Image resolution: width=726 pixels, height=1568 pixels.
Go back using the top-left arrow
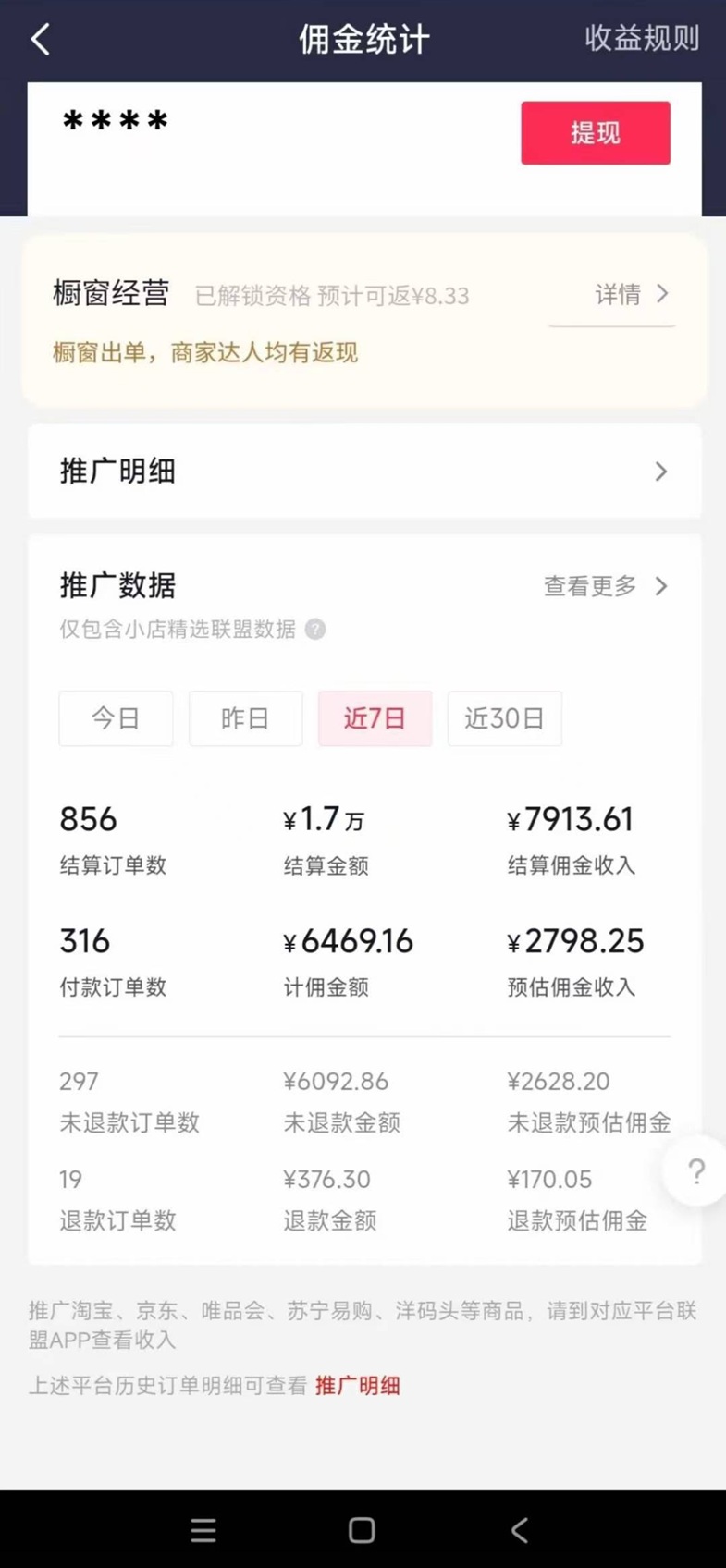pyautogui.click(x=41, y=40)
